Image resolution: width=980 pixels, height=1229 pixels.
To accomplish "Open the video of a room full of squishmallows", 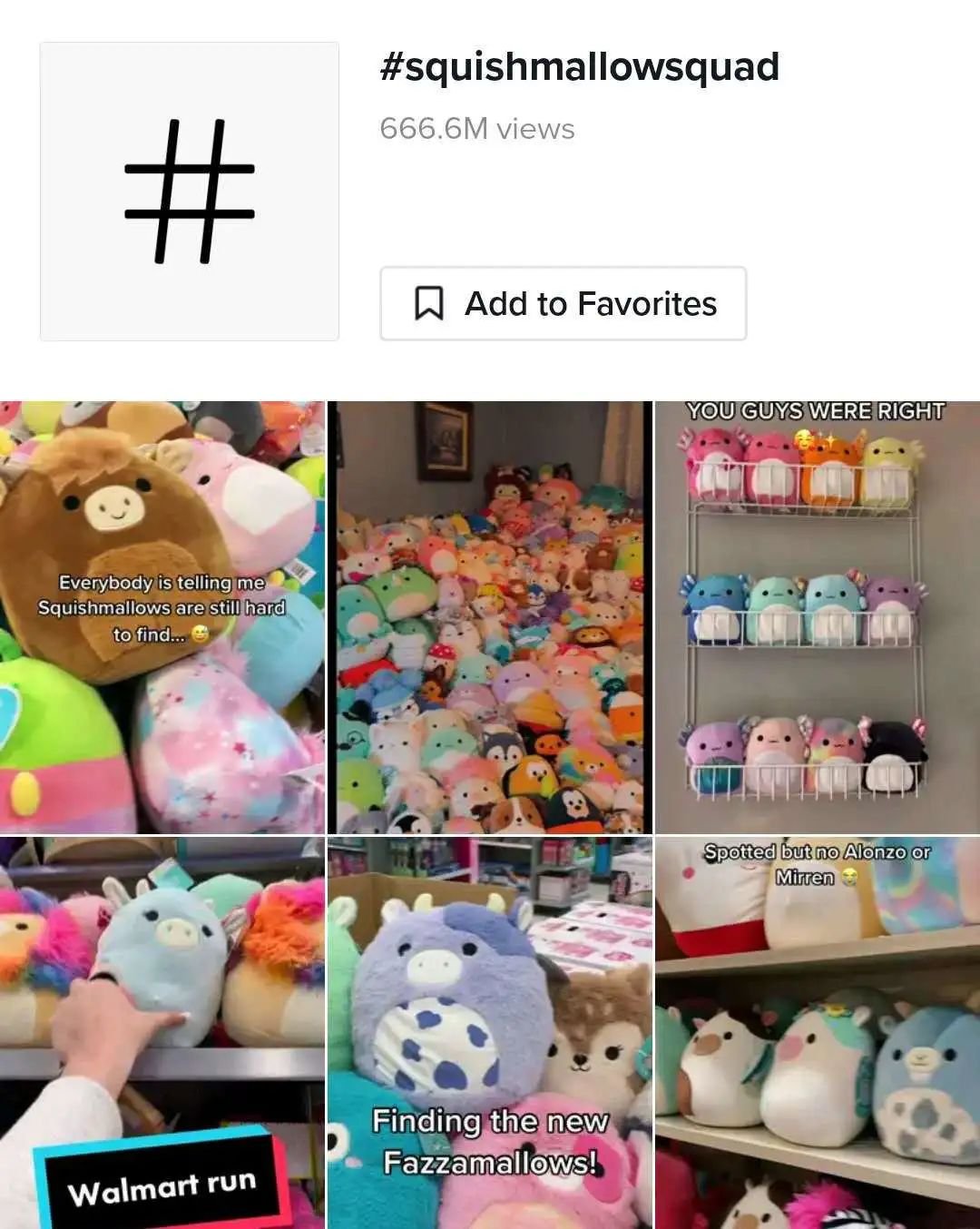I will (x=489, y=617).
